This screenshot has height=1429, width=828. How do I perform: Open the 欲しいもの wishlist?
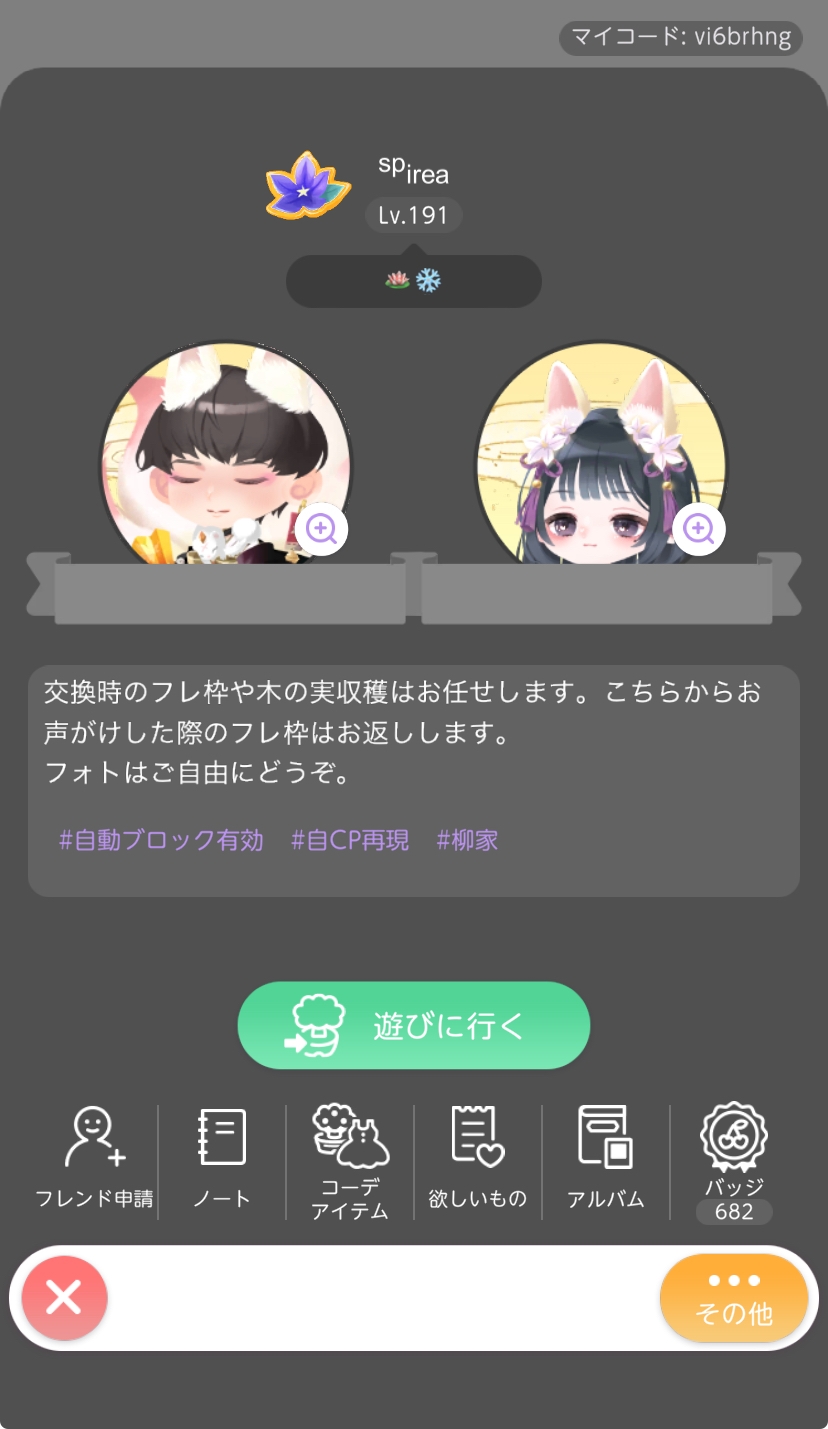click(x=477, y=1160)
